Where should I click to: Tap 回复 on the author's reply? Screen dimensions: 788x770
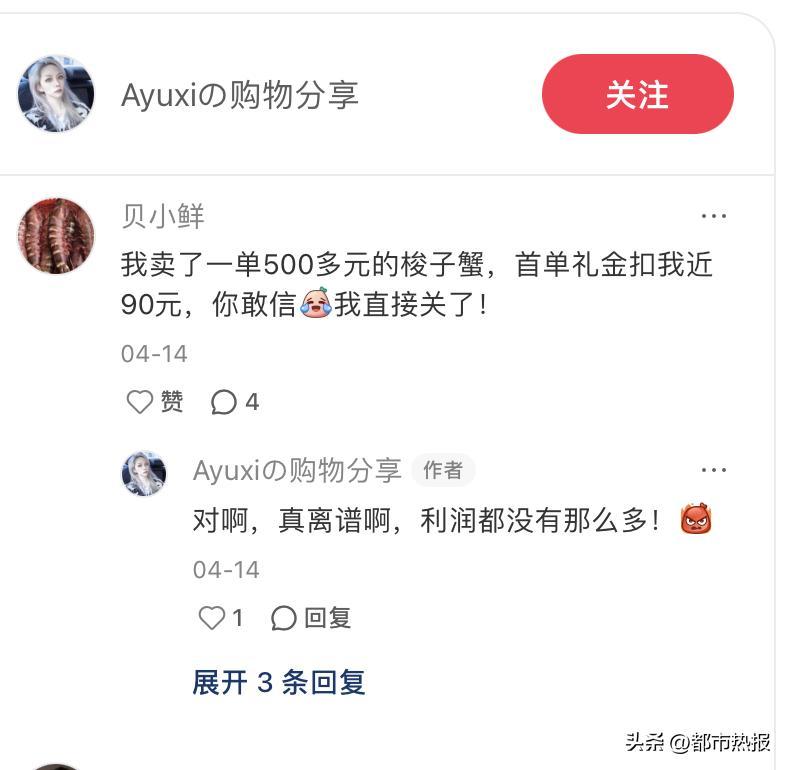(312, 618)
